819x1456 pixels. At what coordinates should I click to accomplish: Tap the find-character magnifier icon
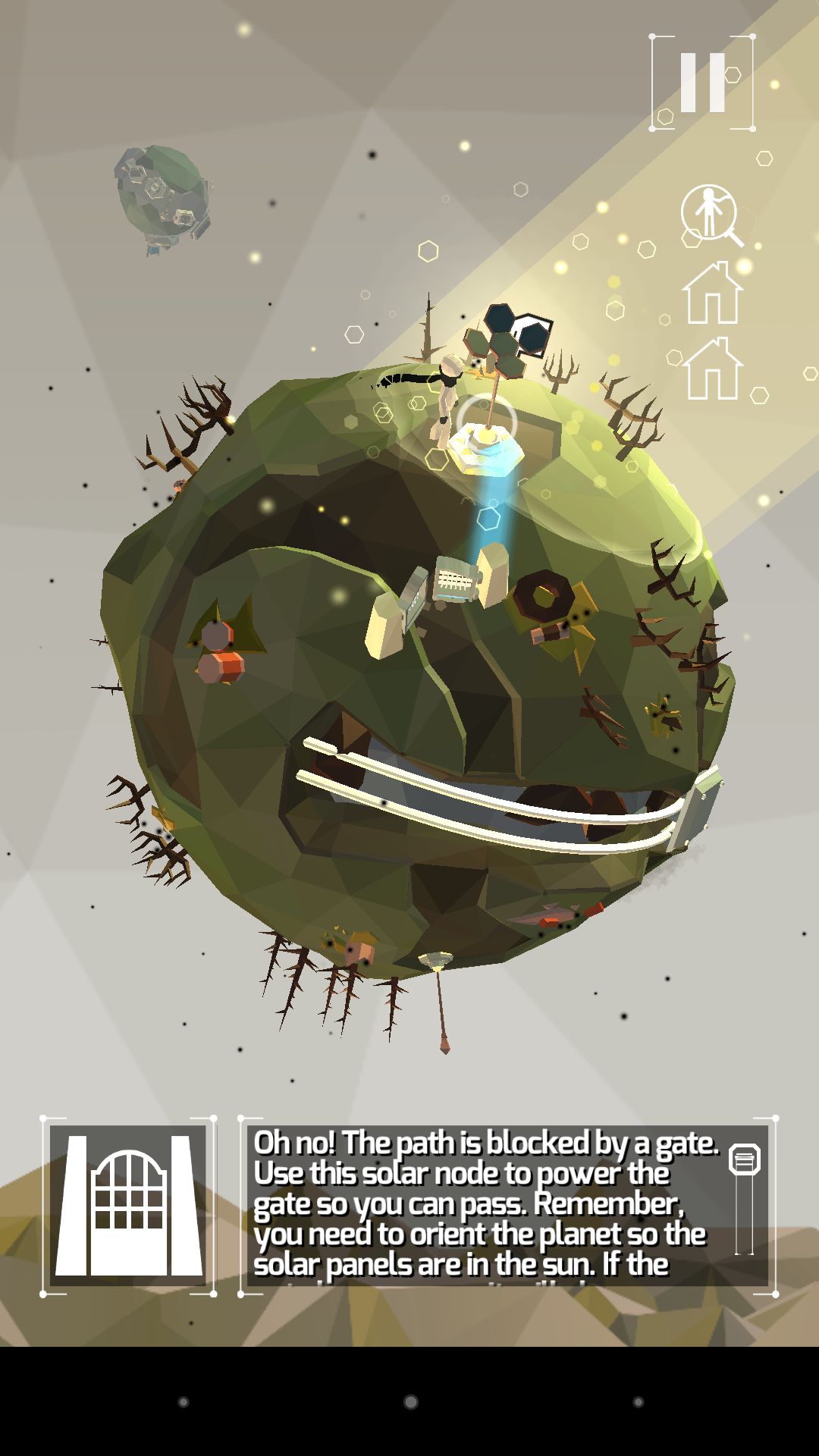(x=711, y=215)
